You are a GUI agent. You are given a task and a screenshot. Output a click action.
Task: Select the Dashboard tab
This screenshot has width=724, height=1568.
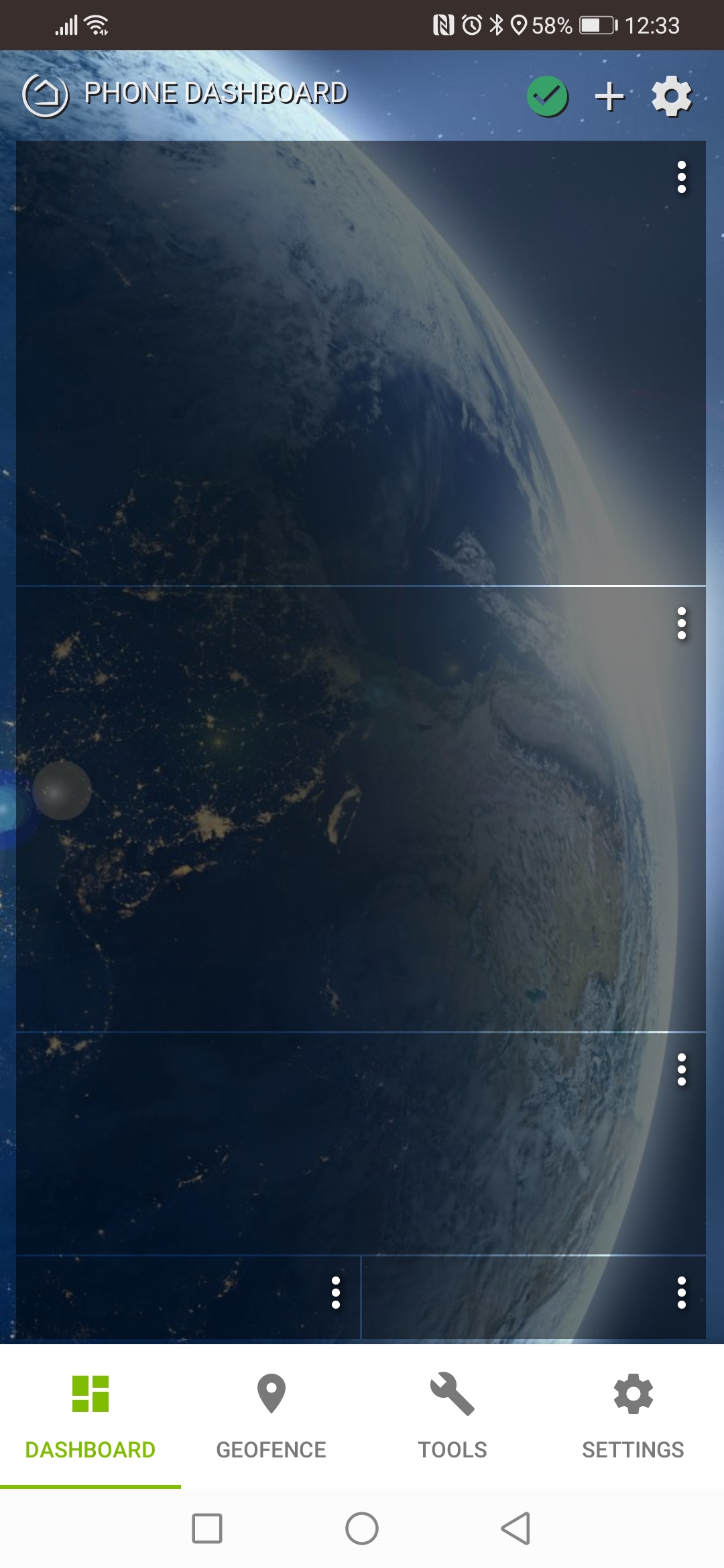(x=90, y=1417)
